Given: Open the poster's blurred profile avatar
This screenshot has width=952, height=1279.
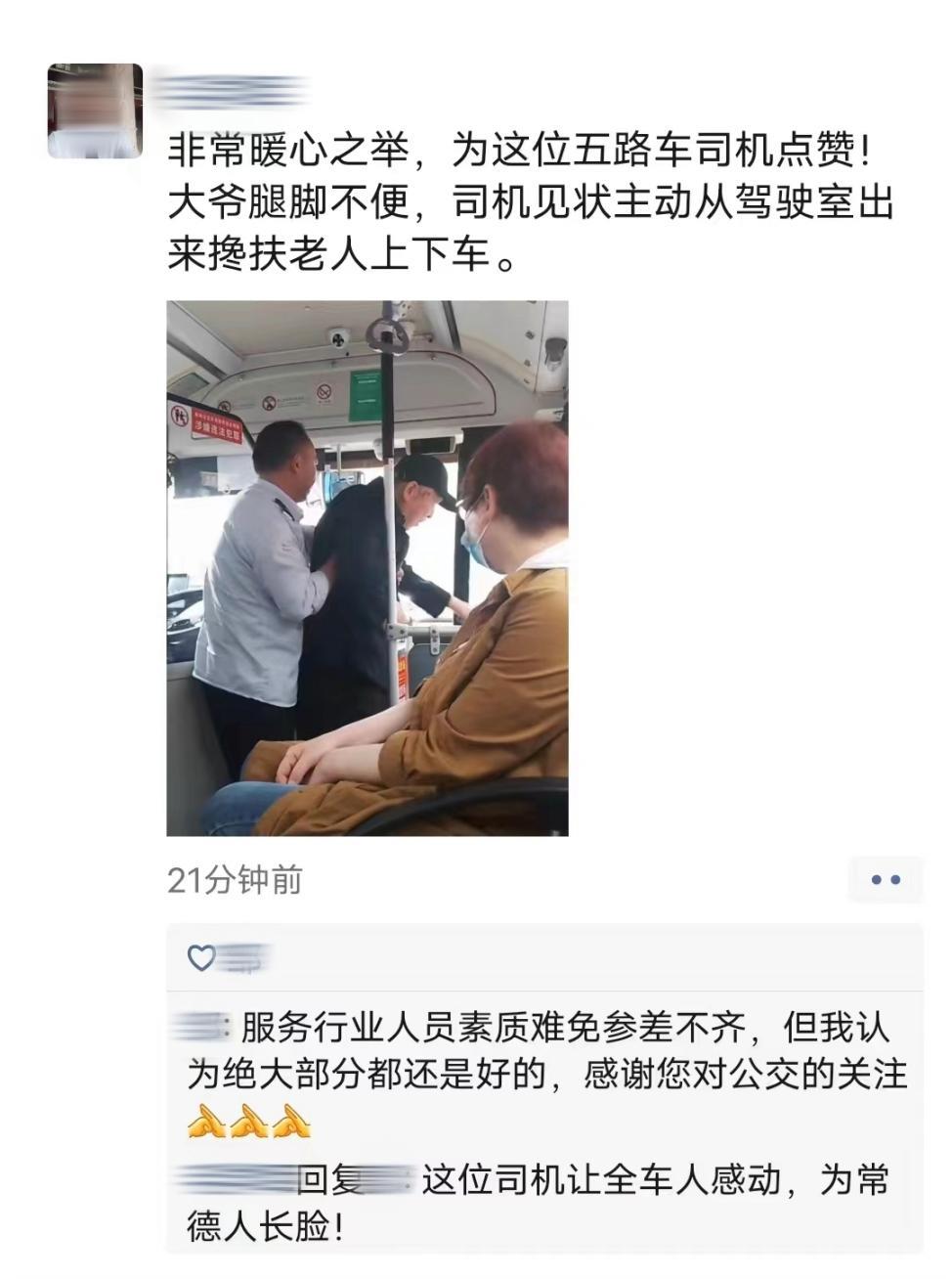Looking at the screenshot, I should click(95, 110).
